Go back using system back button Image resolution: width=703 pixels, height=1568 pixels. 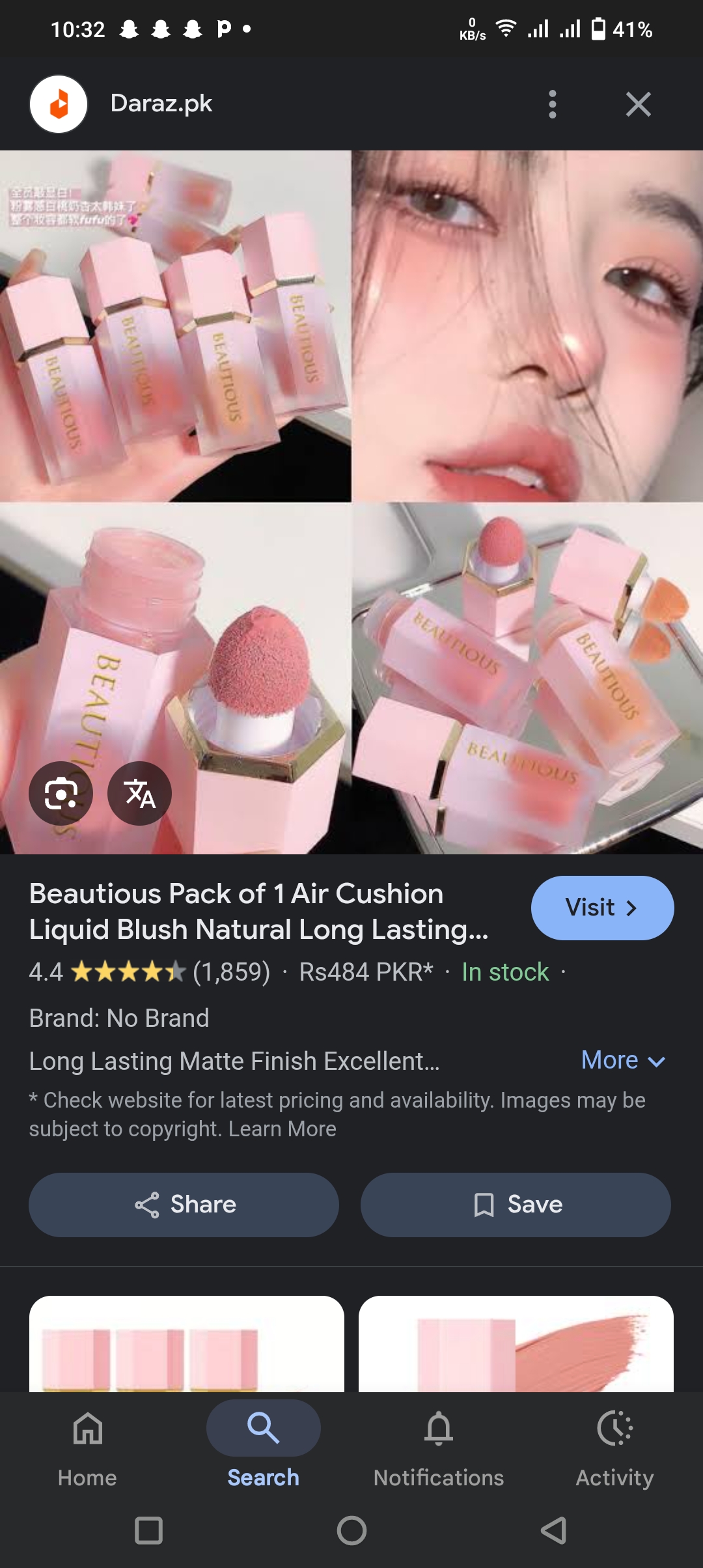tap(553, 1530)
